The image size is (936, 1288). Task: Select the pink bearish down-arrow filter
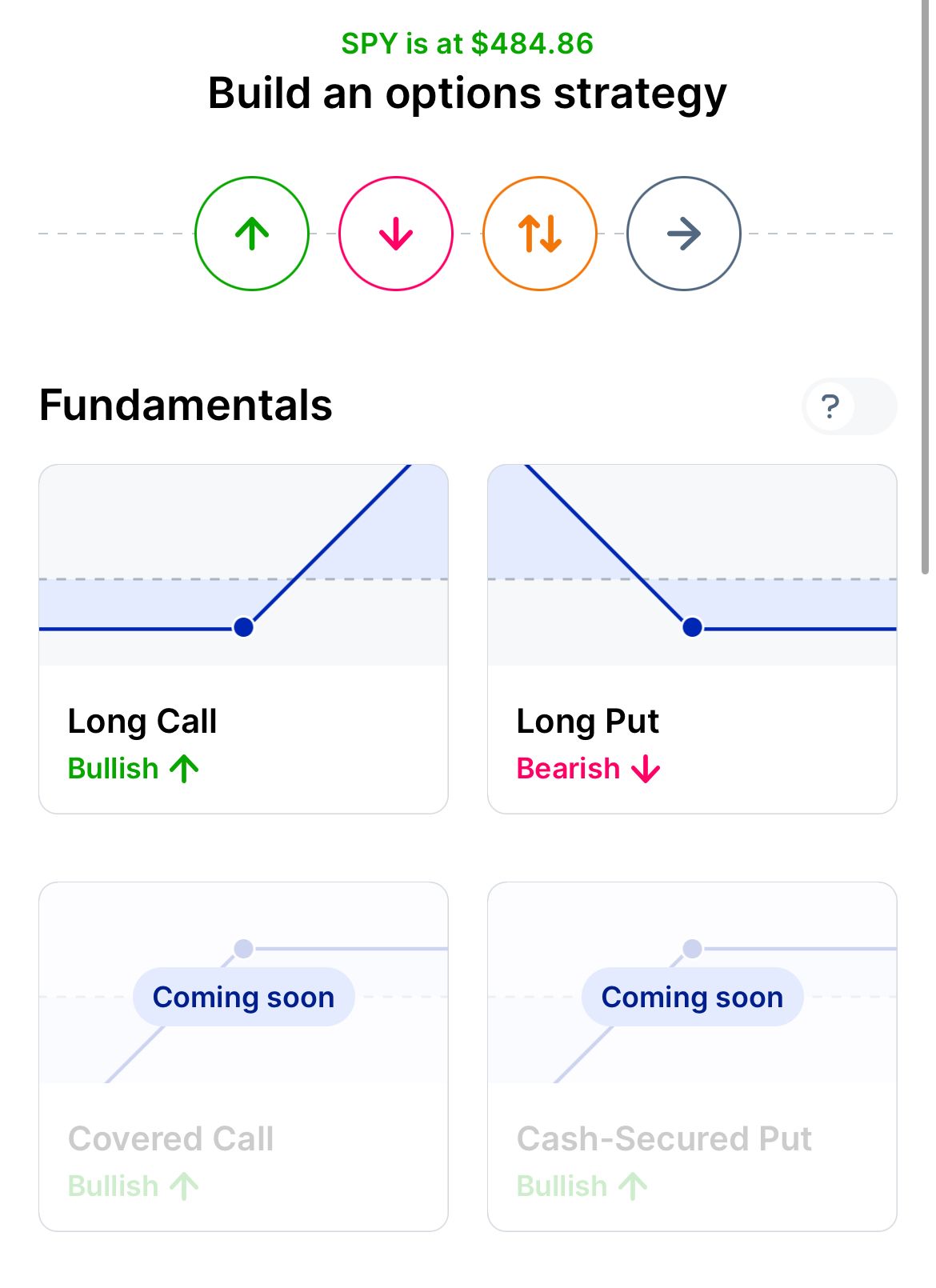tap(396, 234)
